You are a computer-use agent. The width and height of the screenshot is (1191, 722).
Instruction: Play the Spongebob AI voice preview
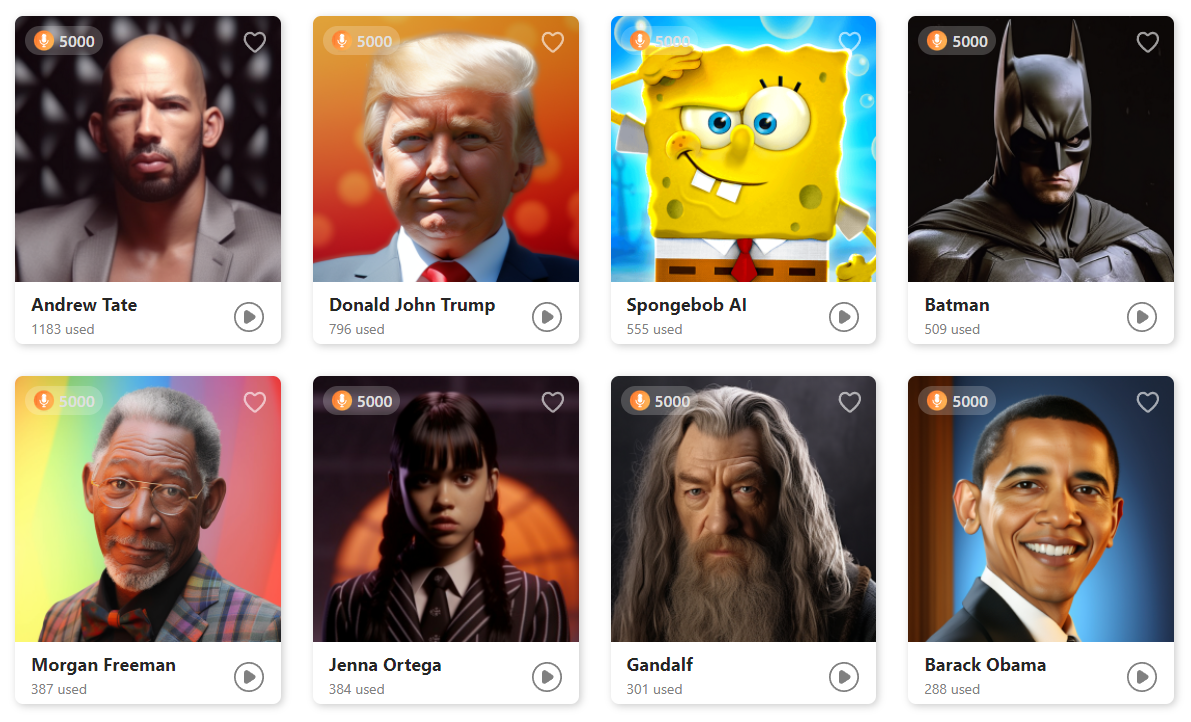[844, 317]
